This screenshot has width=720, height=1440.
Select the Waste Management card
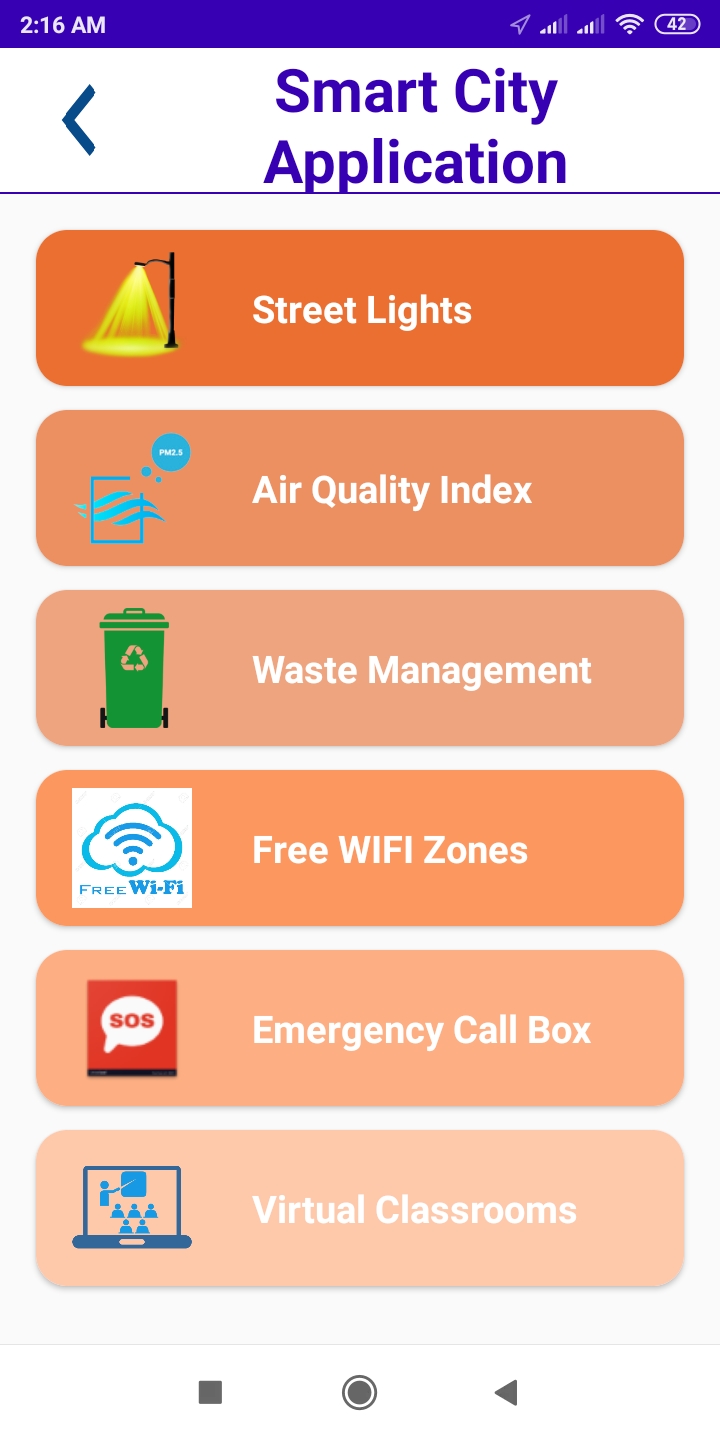point(360,668)
